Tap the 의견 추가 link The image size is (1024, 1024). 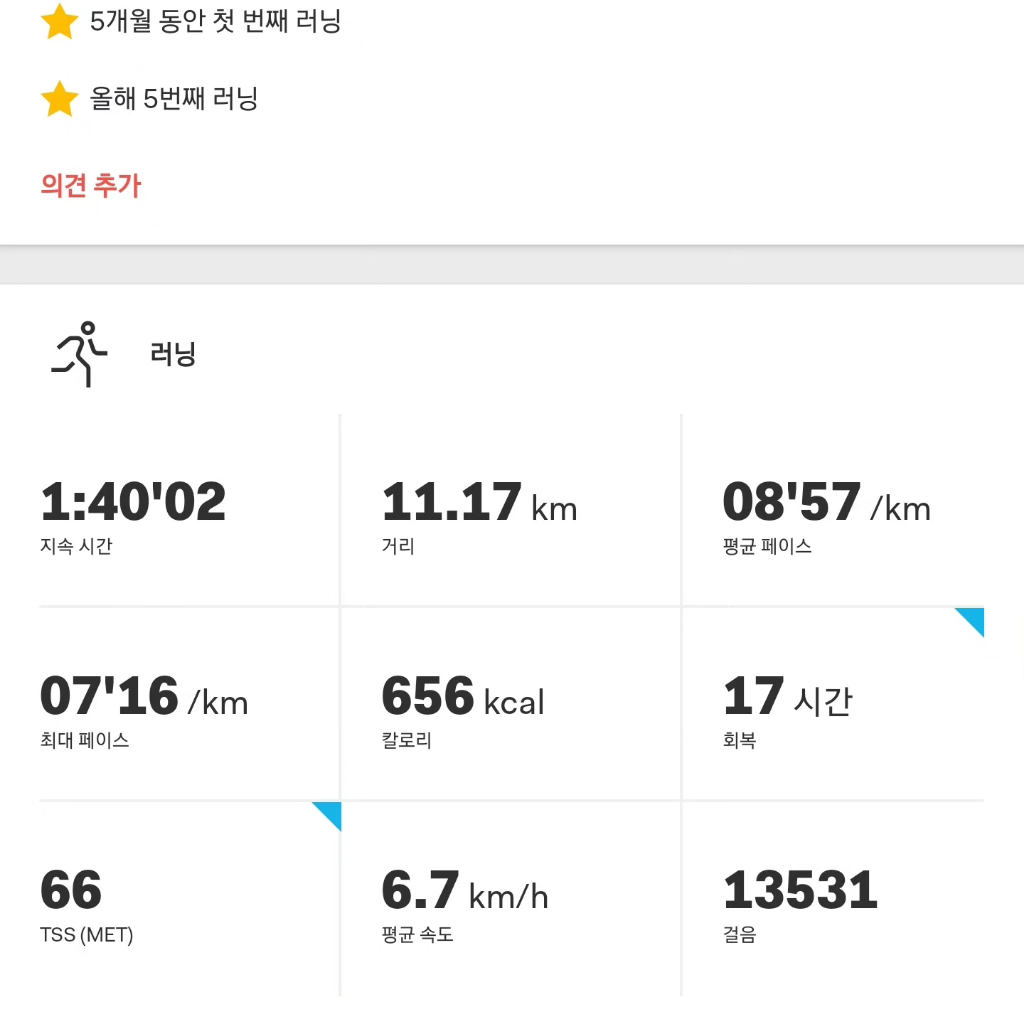point(91,186)
